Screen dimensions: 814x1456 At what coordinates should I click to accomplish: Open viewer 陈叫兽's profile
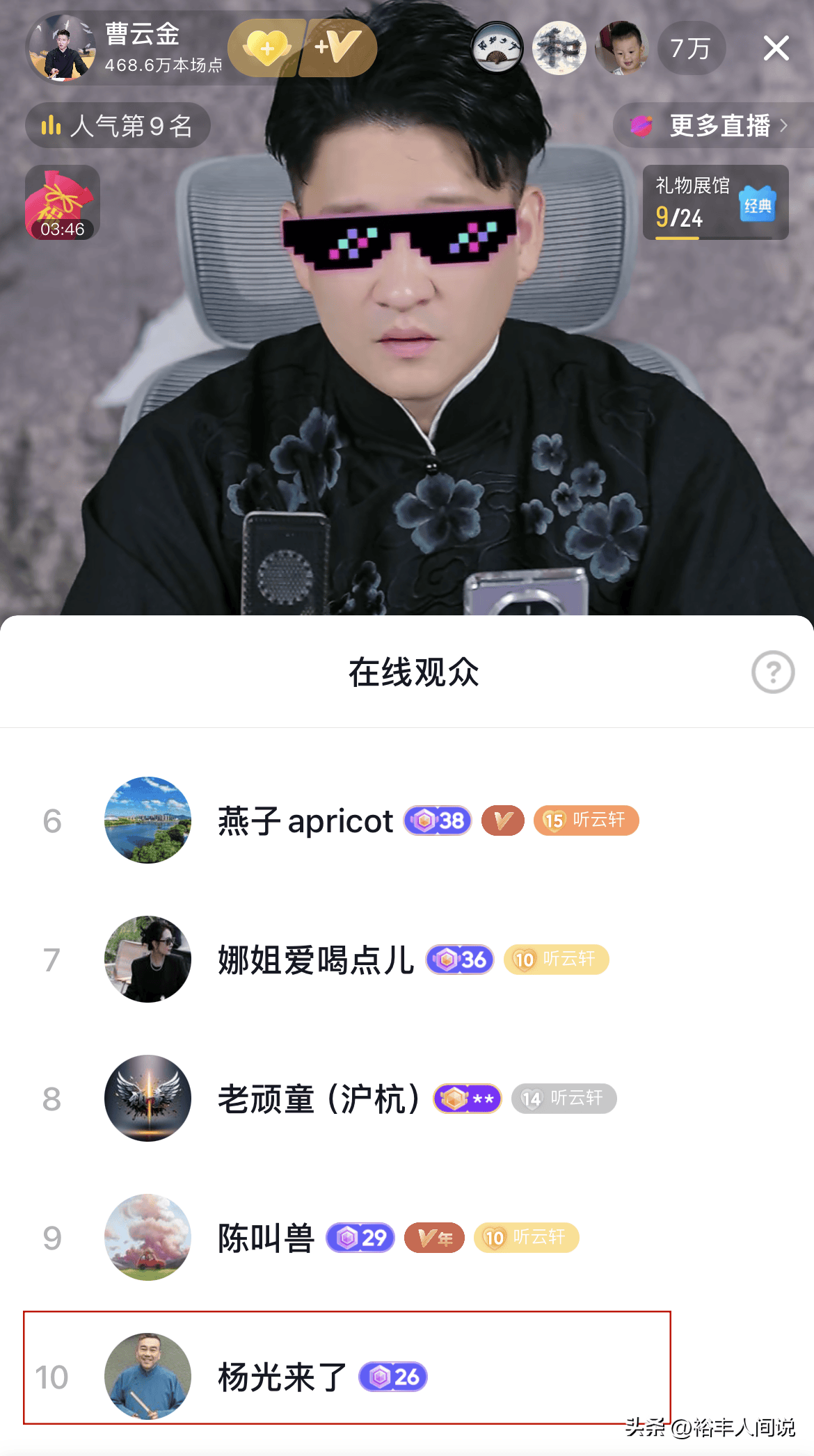407,1238
